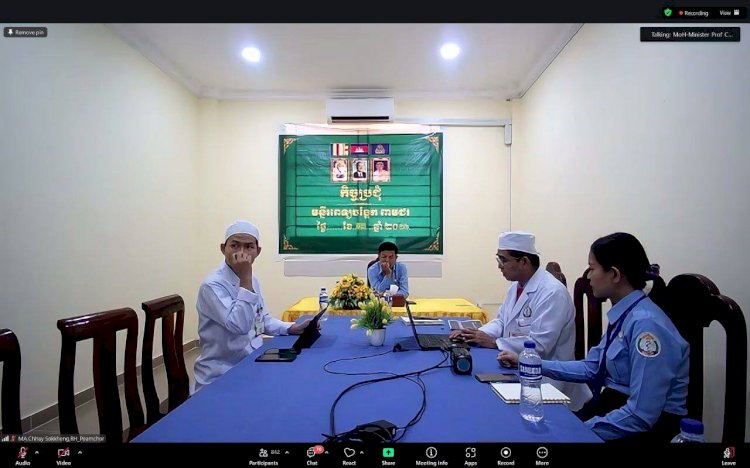This screenshot has height=468, width=750.
Task: Open the green encryption shield info
Action: coord(668,13)
